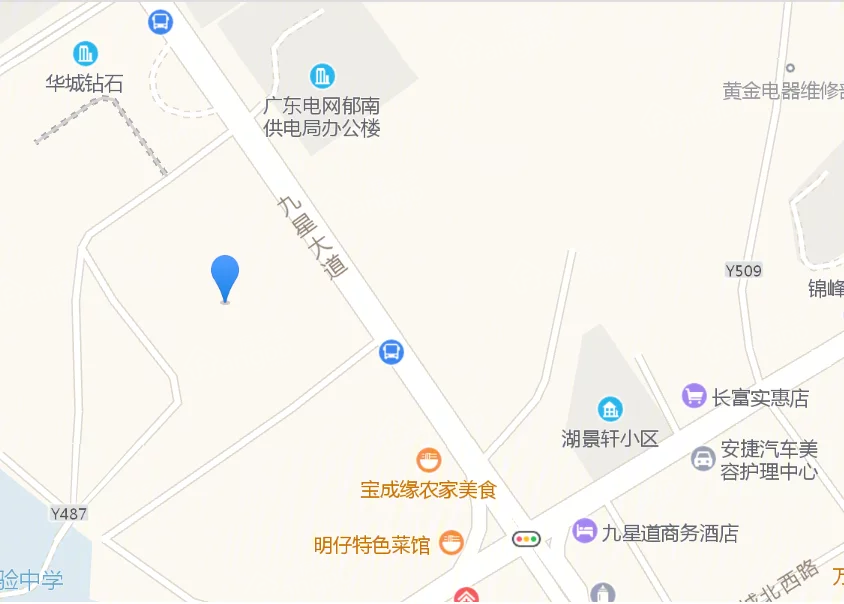This screenshot has height=604, width=844.
Task: Open the 华城钻石 building marker
Action: [85, 54]
